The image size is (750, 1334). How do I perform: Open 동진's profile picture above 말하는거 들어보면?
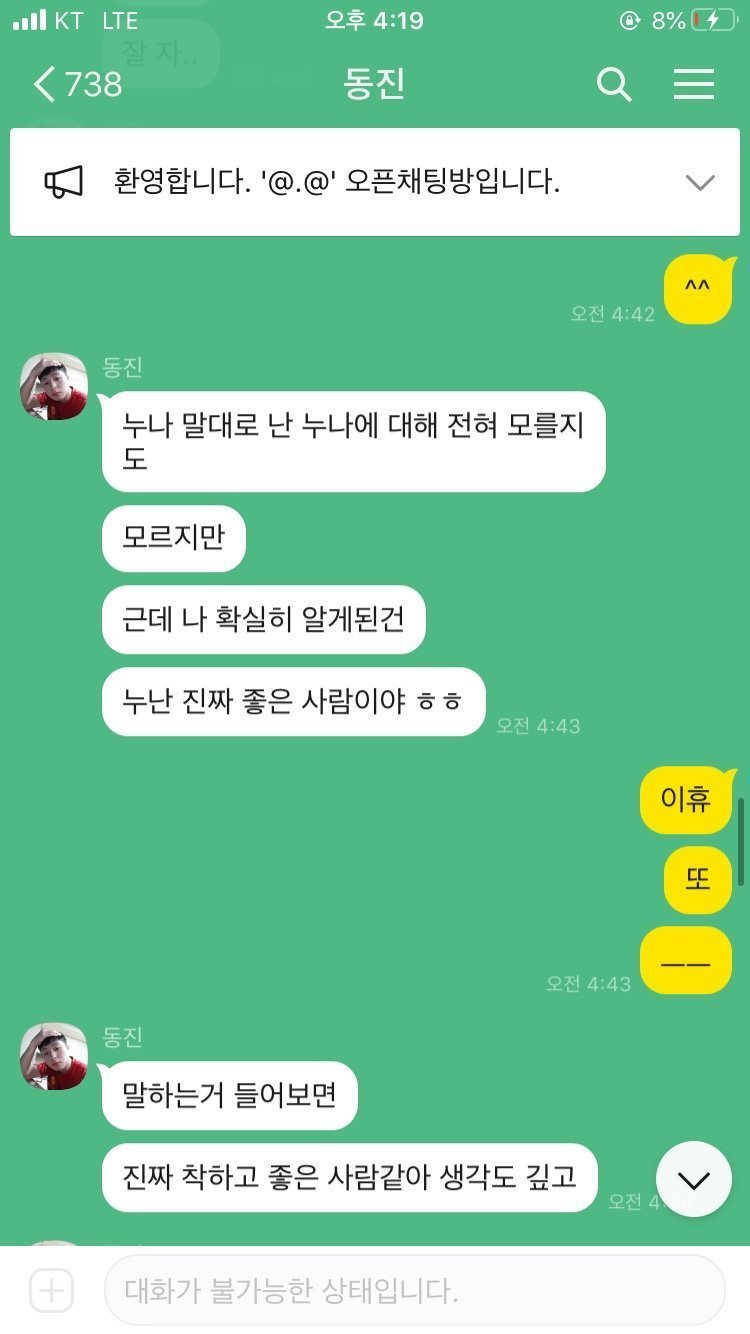(54, 1056)
